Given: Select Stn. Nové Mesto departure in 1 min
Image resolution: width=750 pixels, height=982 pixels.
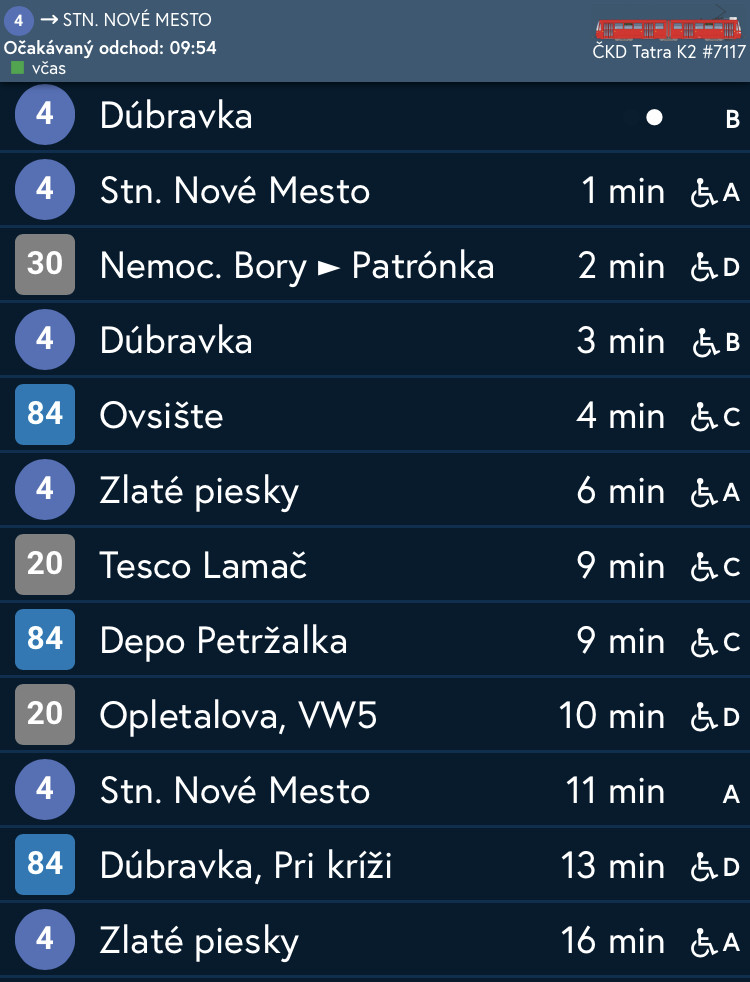Looking at the screenshot, I should (375, 190).
